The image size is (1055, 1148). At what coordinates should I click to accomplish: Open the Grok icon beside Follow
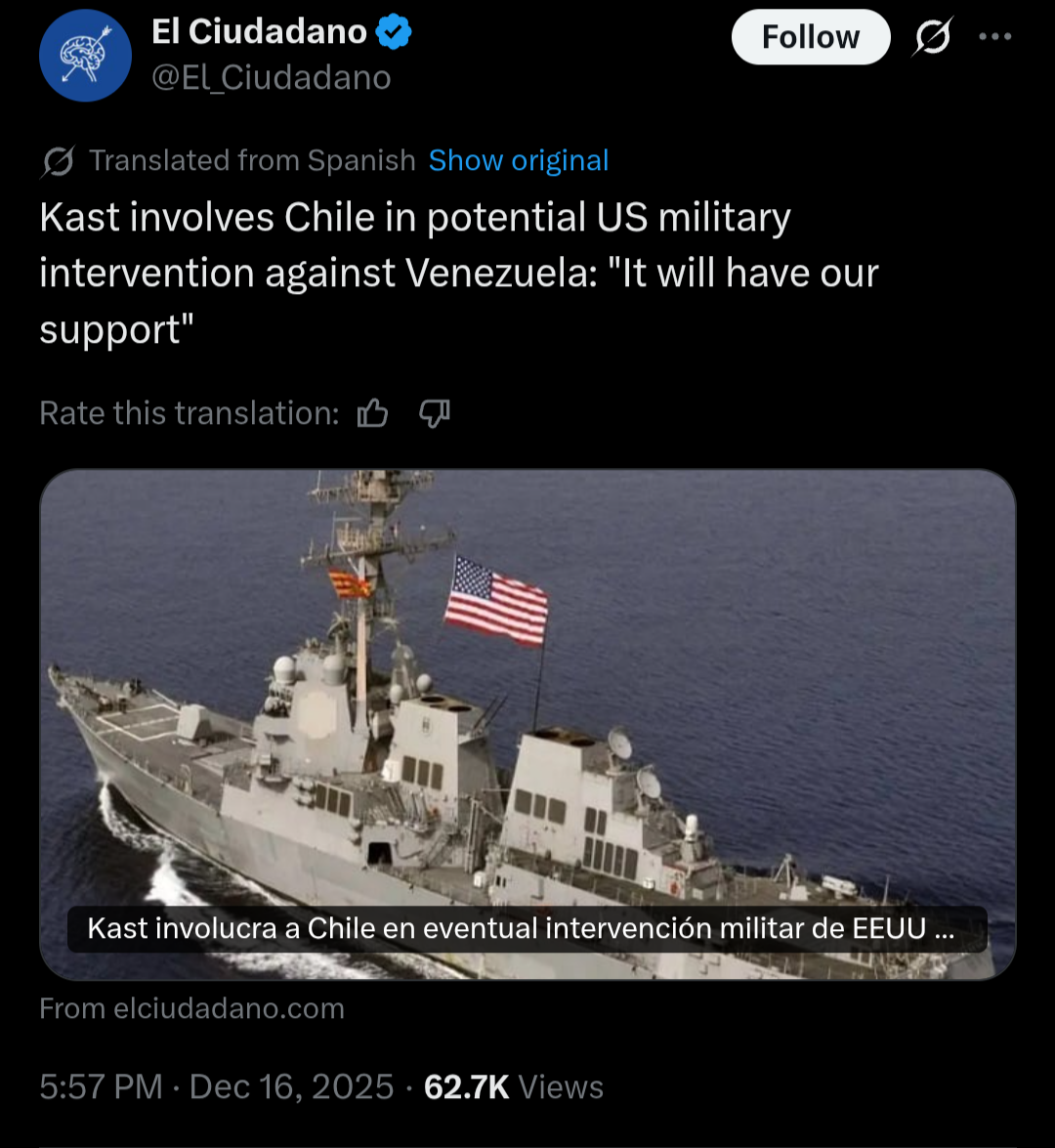933,37
